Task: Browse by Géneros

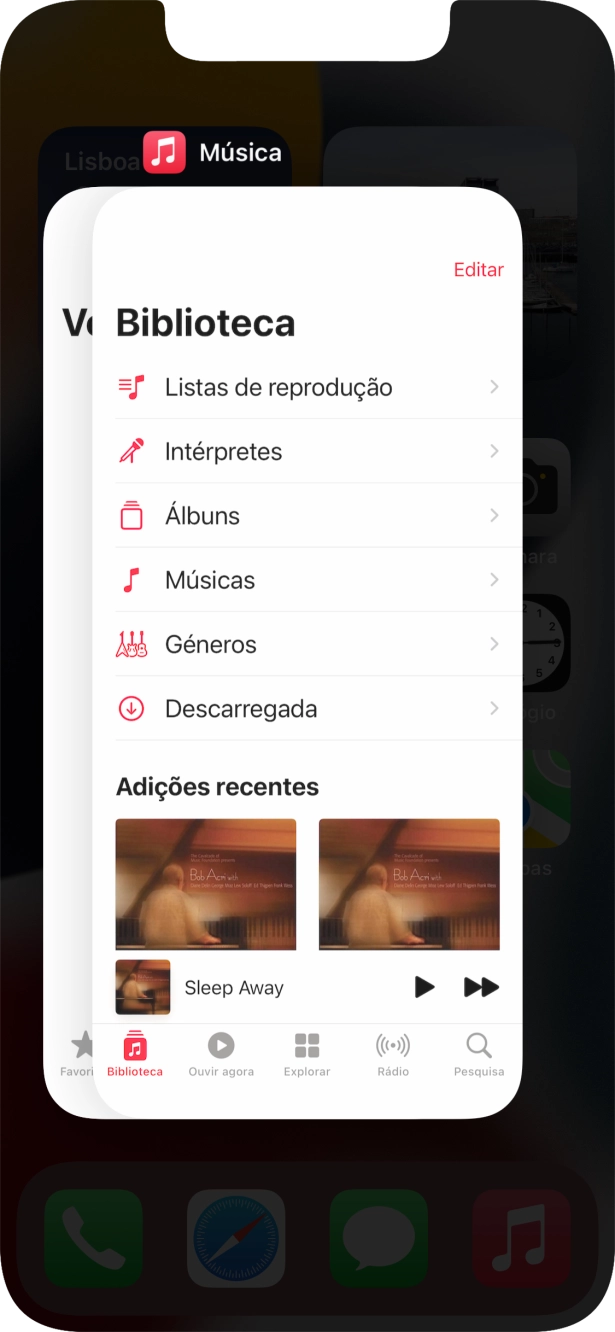Action: pos(211,645)
